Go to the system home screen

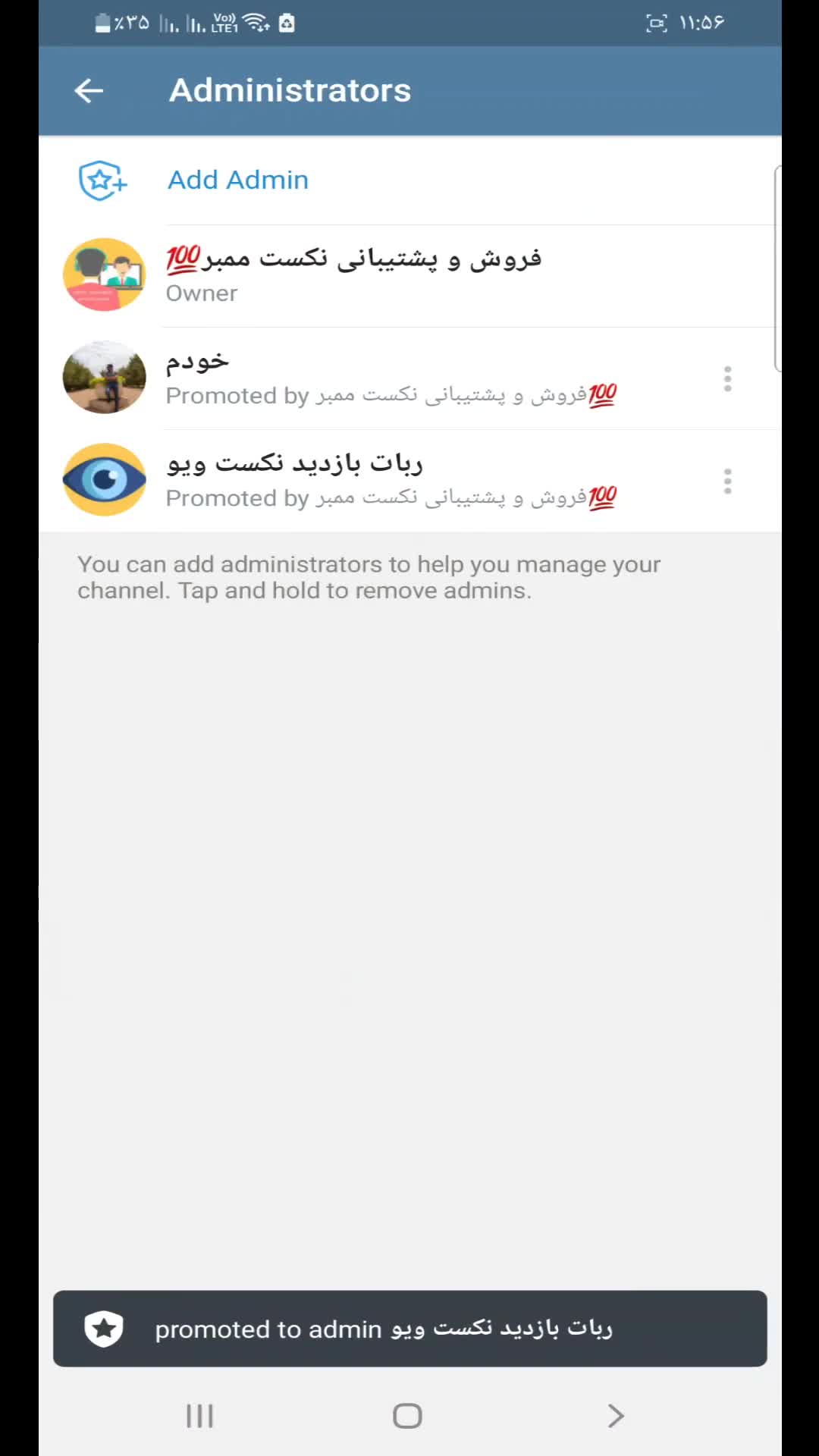407,1415
